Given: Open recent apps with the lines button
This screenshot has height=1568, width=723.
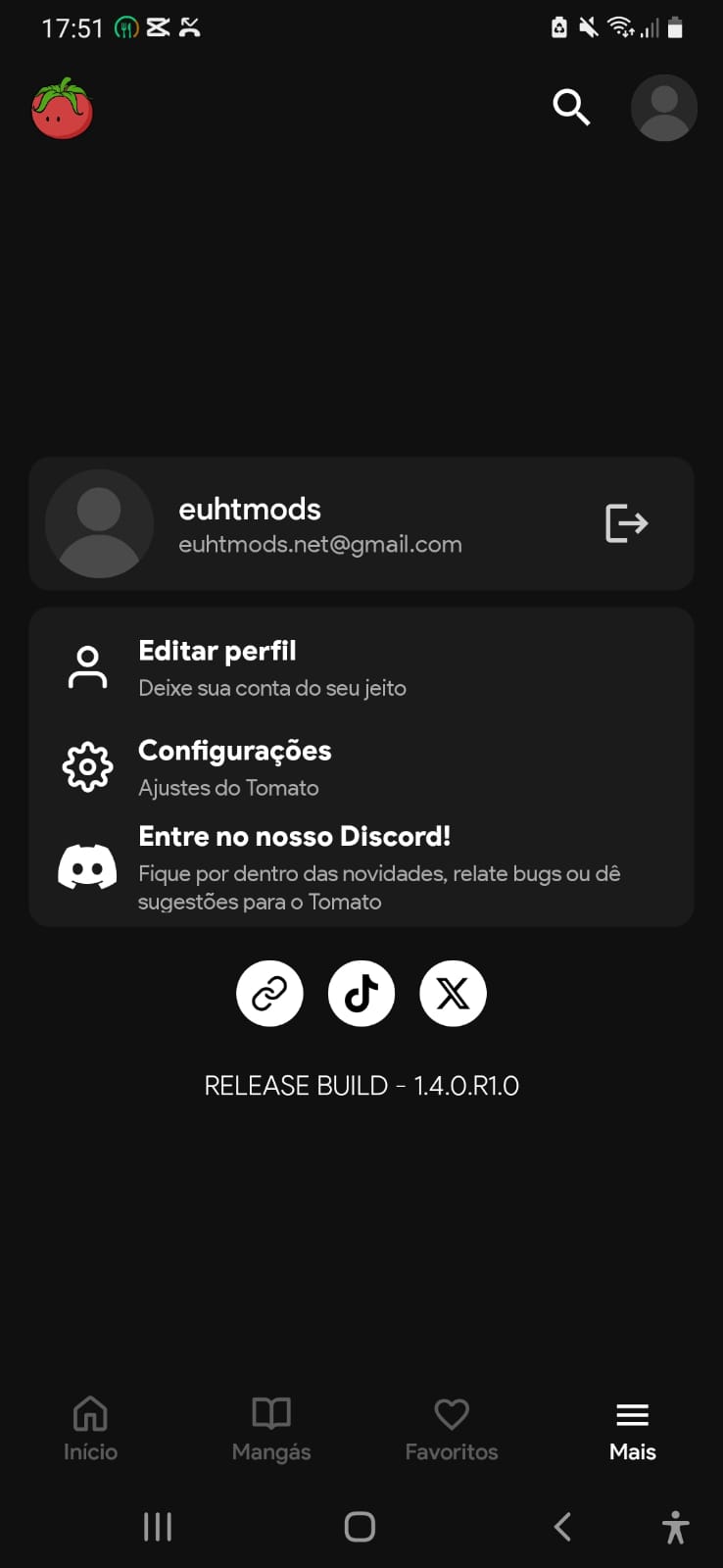Looking at the screenshot, I should coord(157,1526).
